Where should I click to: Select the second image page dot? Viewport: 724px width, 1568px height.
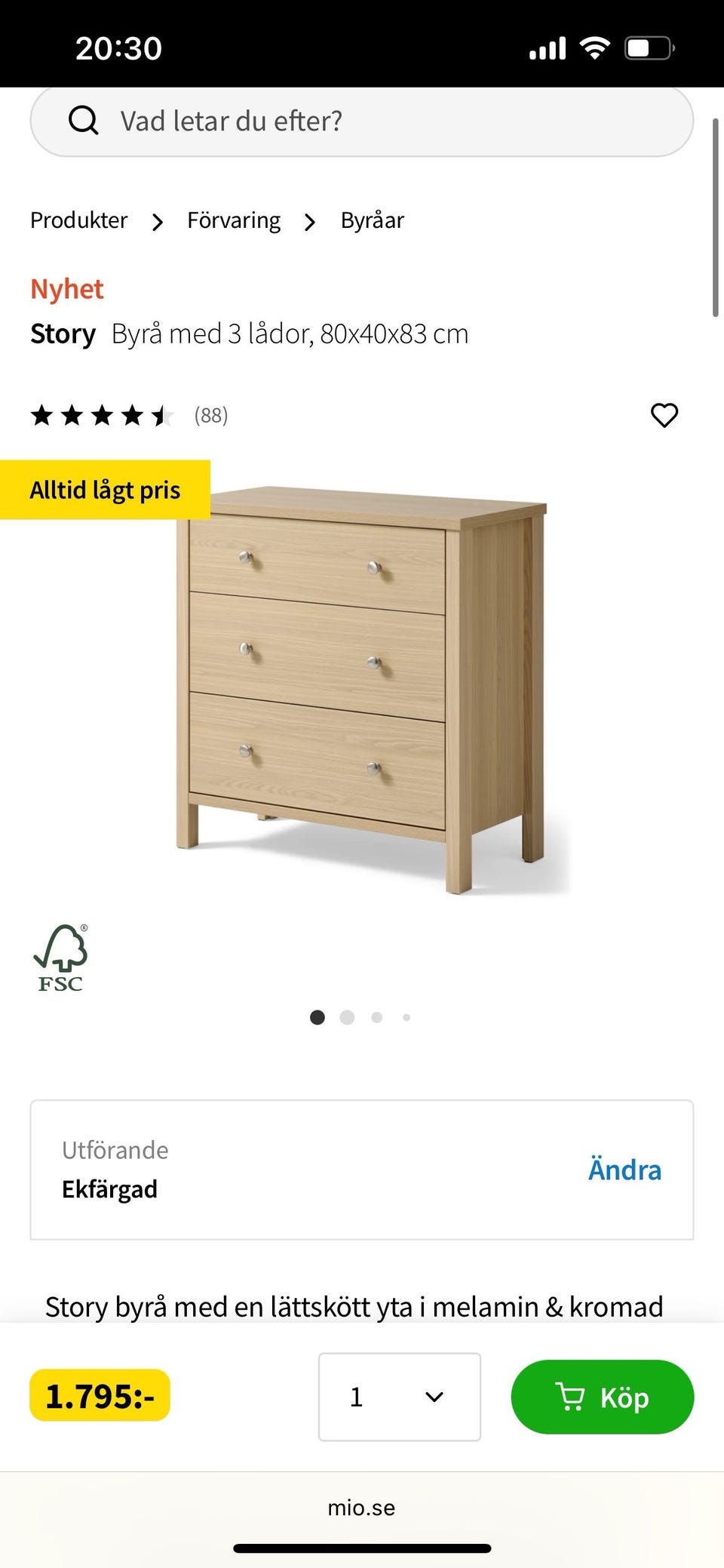[x=347, y=1017]
